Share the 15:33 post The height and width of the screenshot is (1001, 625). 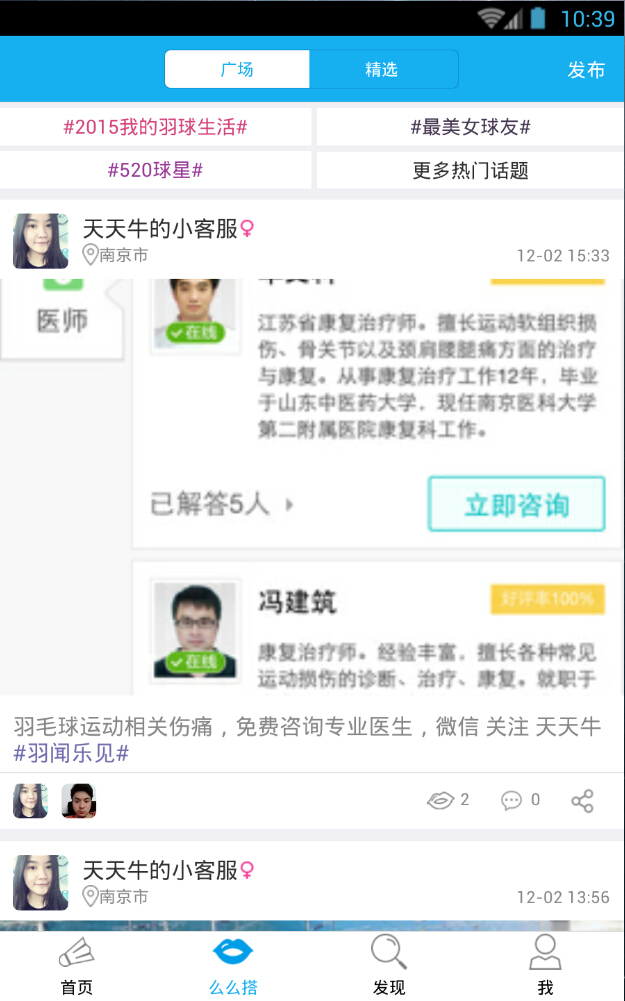pyautogui.click(x=582, y=800)
